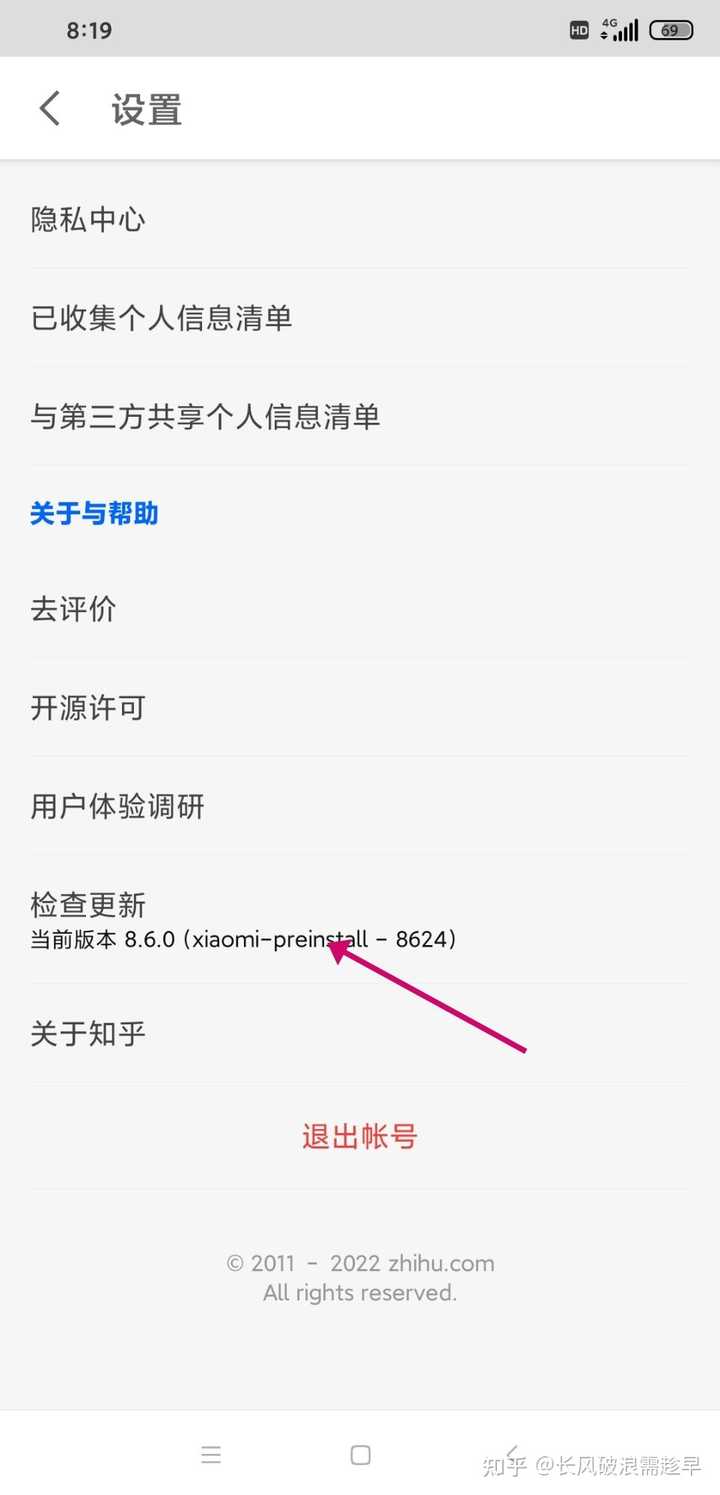This screenshot has height=1495, width=720.
Task: Select 去评价 to rate the app
Action: pos(360,609)
